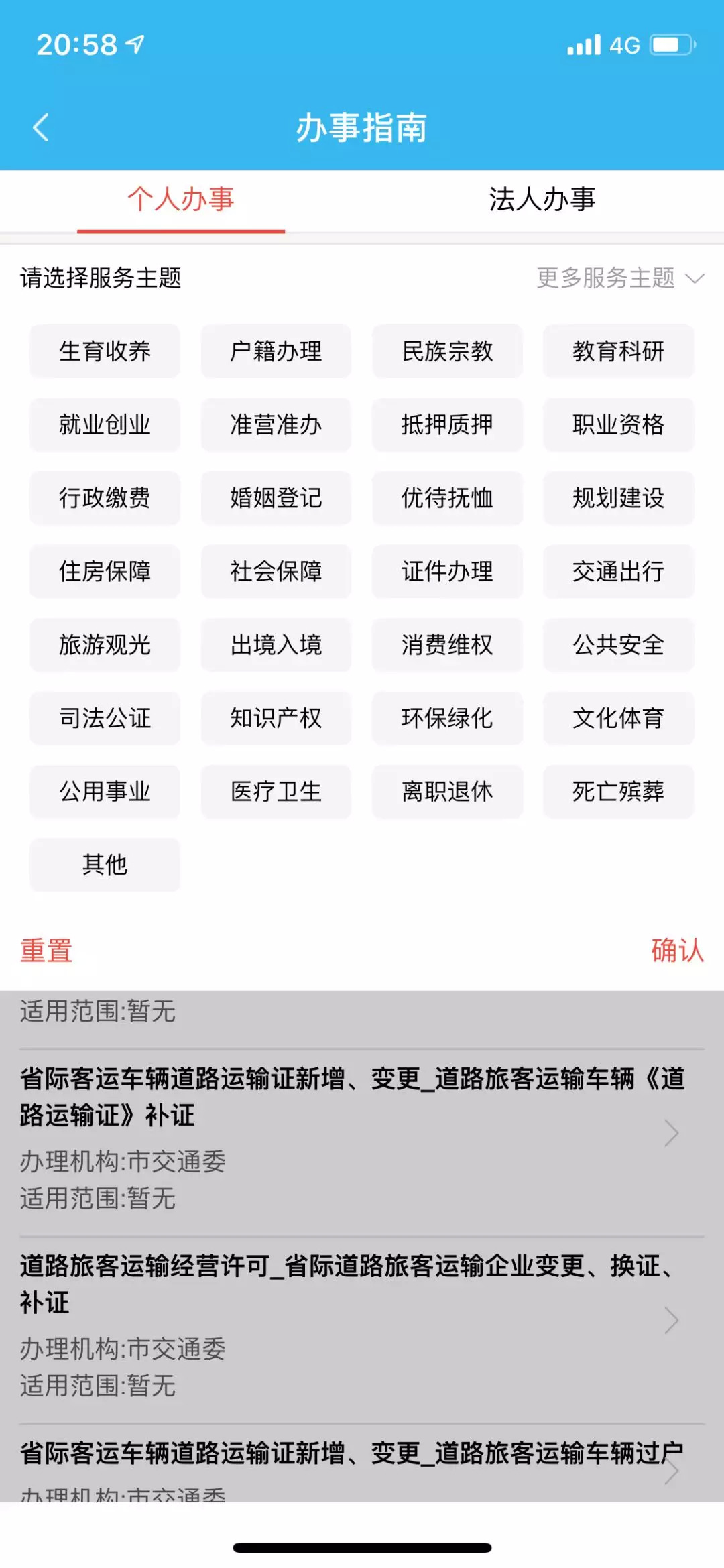Collapse the 更多服务主题 dropdown

620,278
